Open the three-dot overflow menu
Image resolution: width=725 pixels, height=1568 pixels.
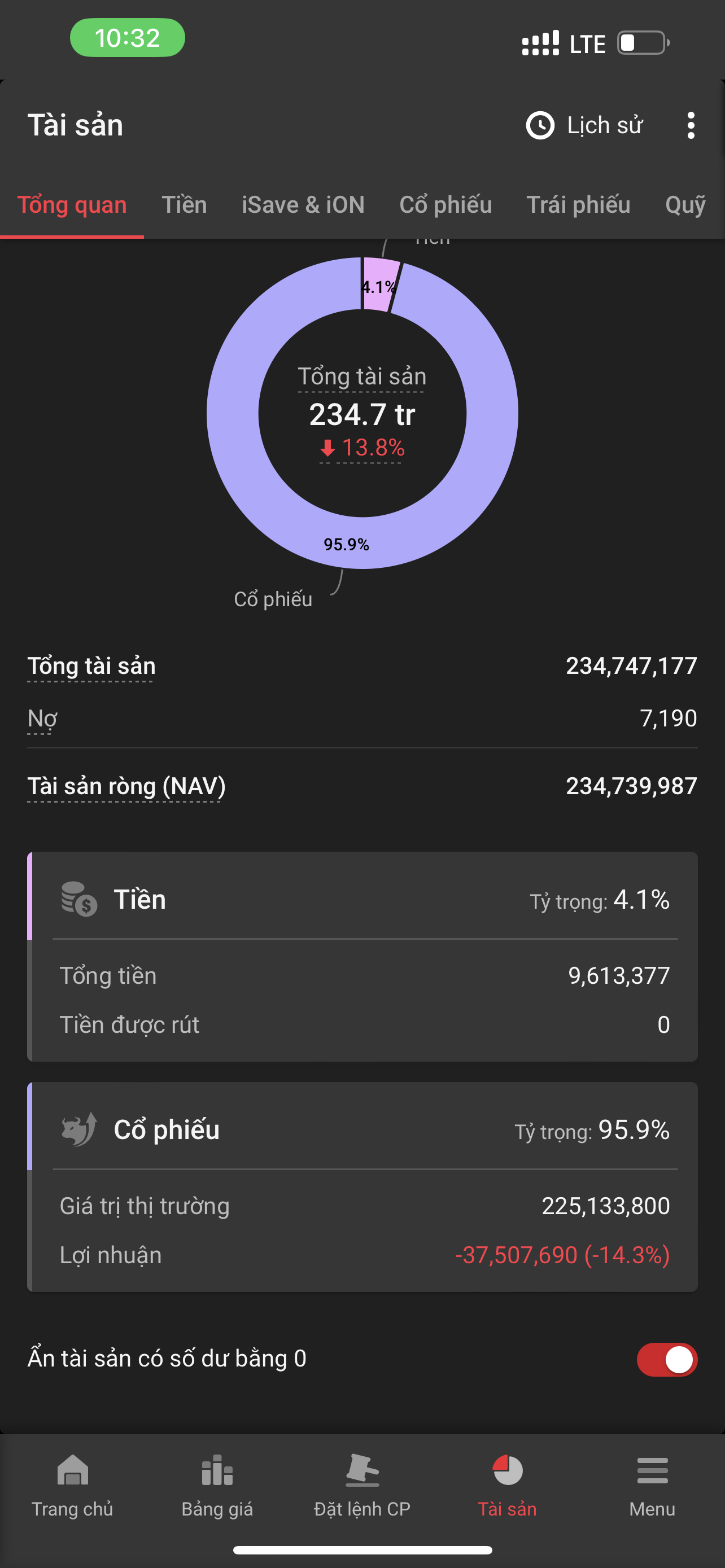point(691,125)
